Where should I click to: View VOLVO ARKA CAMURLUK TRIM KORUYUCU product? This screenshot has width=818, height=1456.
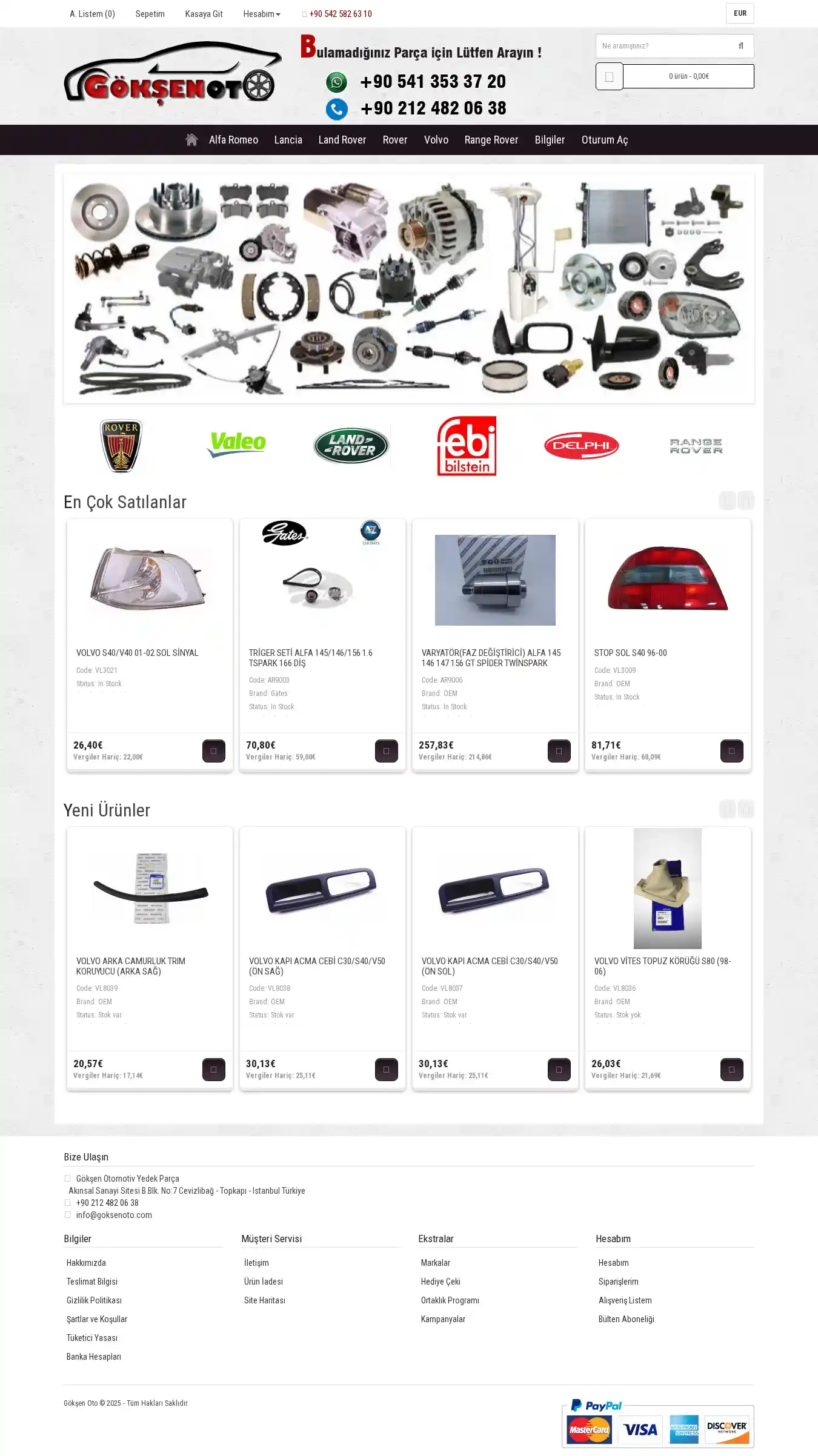tap(131, 966)
